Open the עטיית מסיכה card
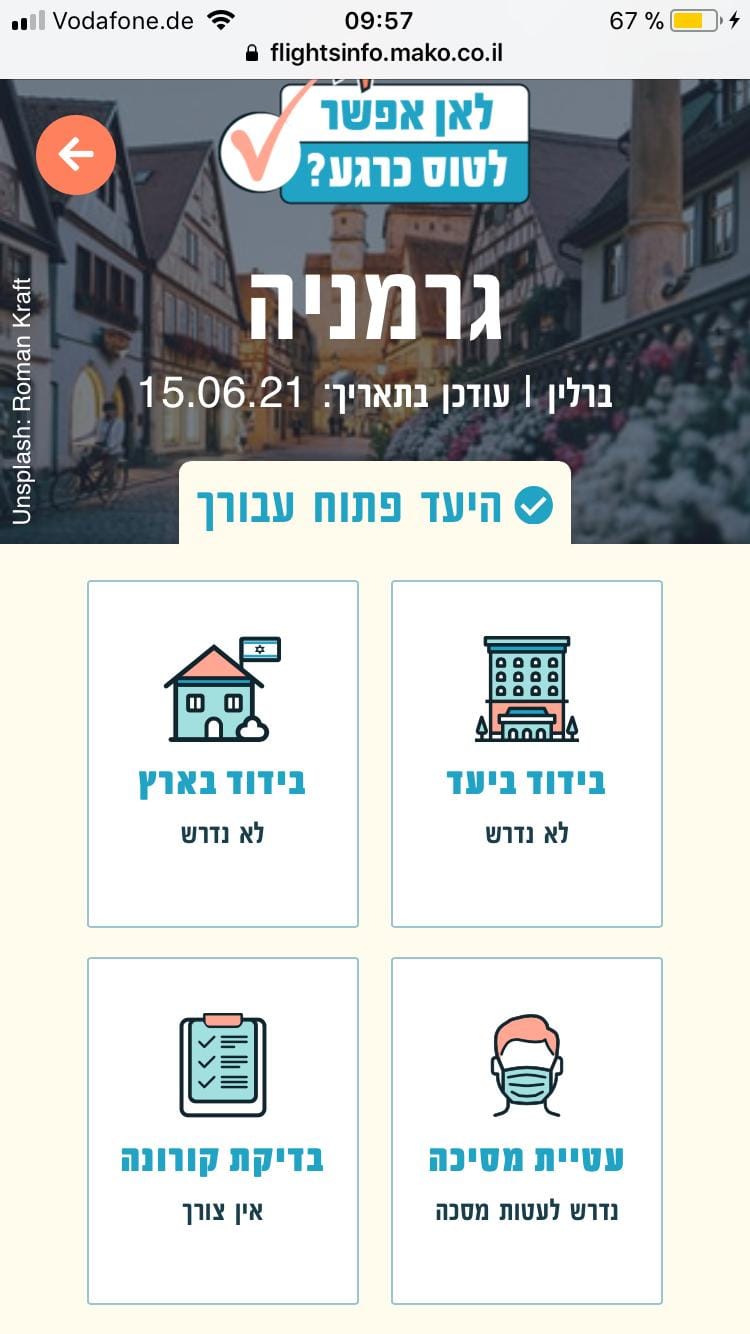 coord(527,1131)
